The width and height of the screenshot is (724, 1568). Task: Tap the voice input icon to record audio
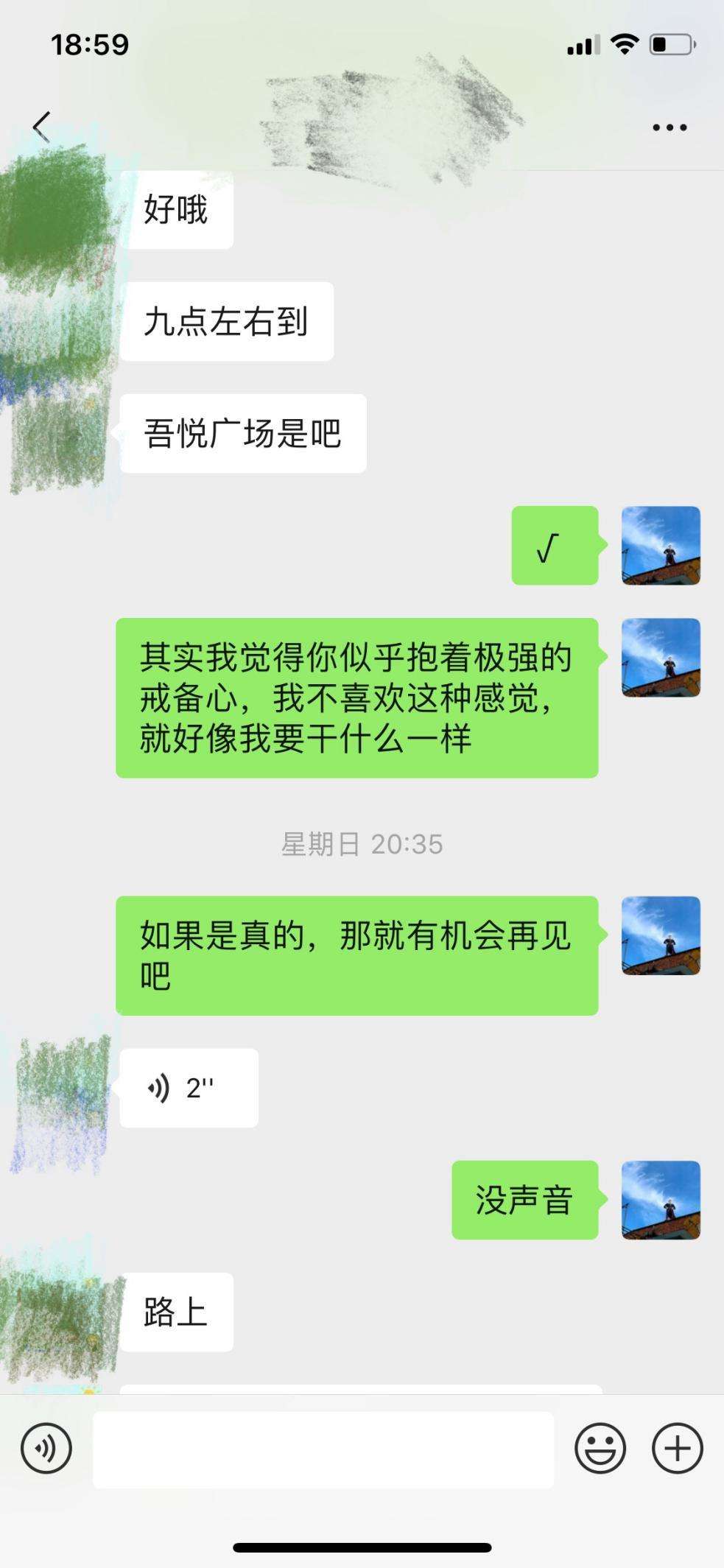pos(46,1447)
